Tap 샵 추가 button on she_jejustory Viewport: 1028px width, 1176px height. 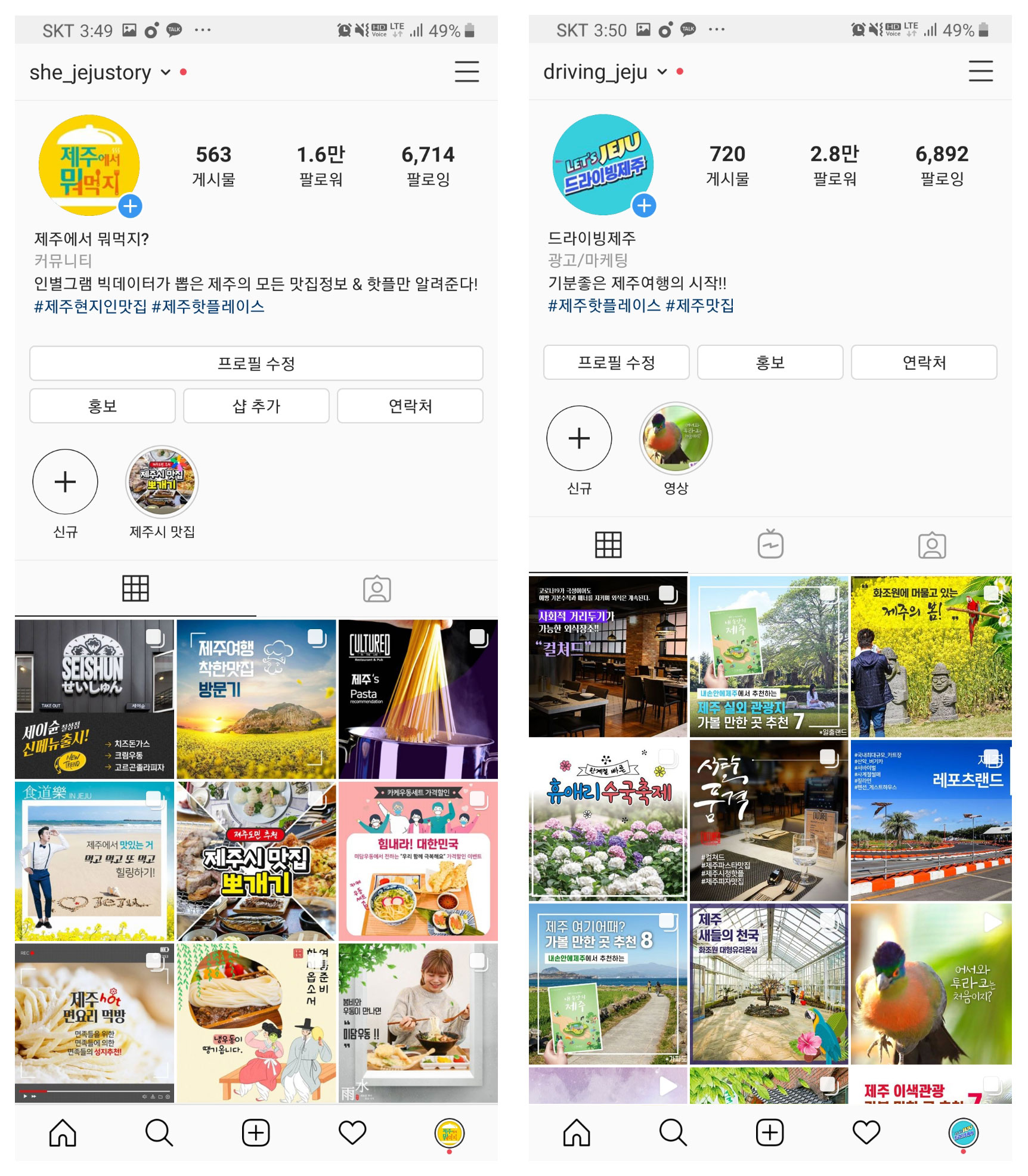pyautogui.click(x=256, y=406)
